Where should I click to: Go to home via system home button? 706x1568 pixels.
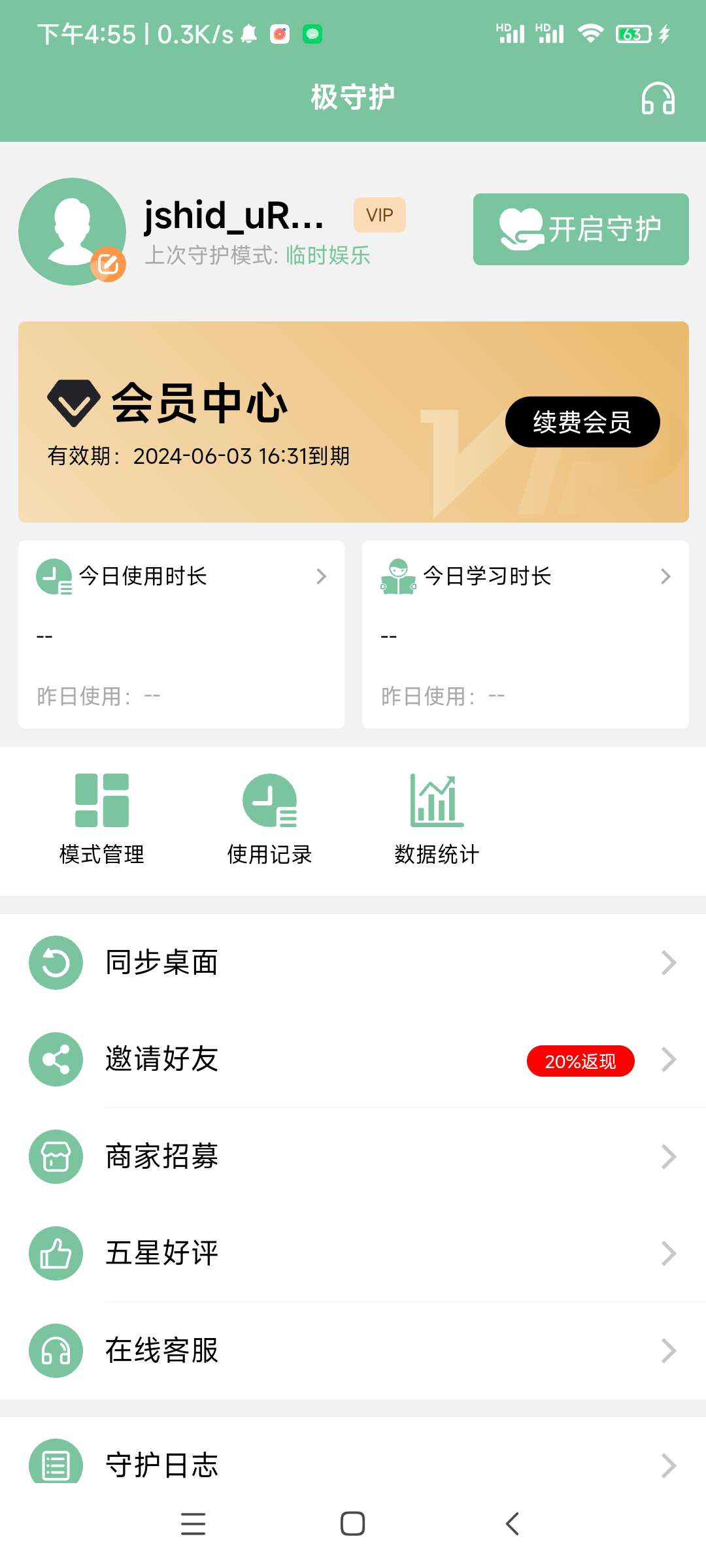(x=352, y=1524)
